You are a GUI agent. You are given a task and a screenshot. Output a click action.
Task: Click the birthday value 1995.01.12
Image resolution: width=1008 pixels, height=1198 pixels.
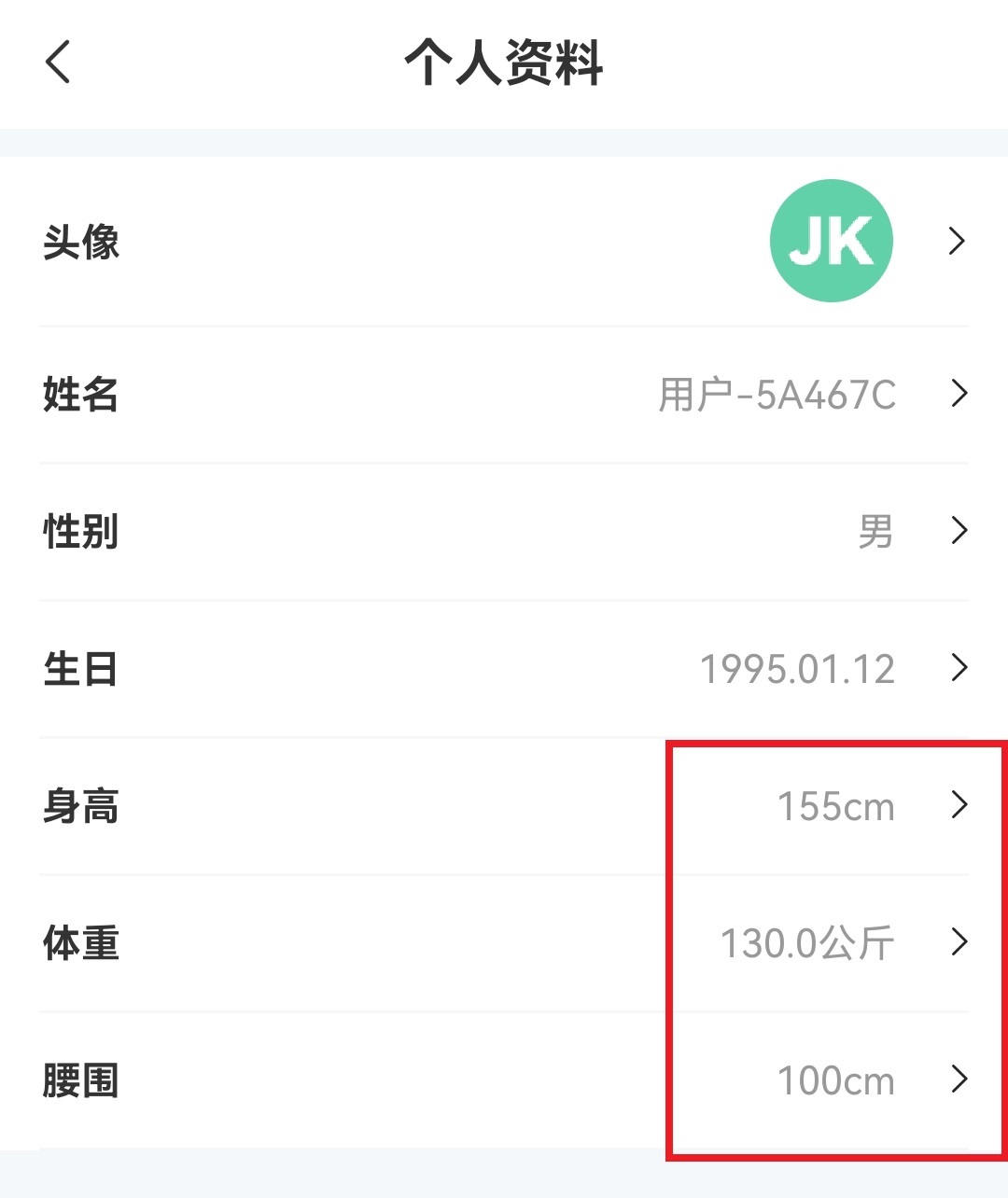click(x=798, y=667)
